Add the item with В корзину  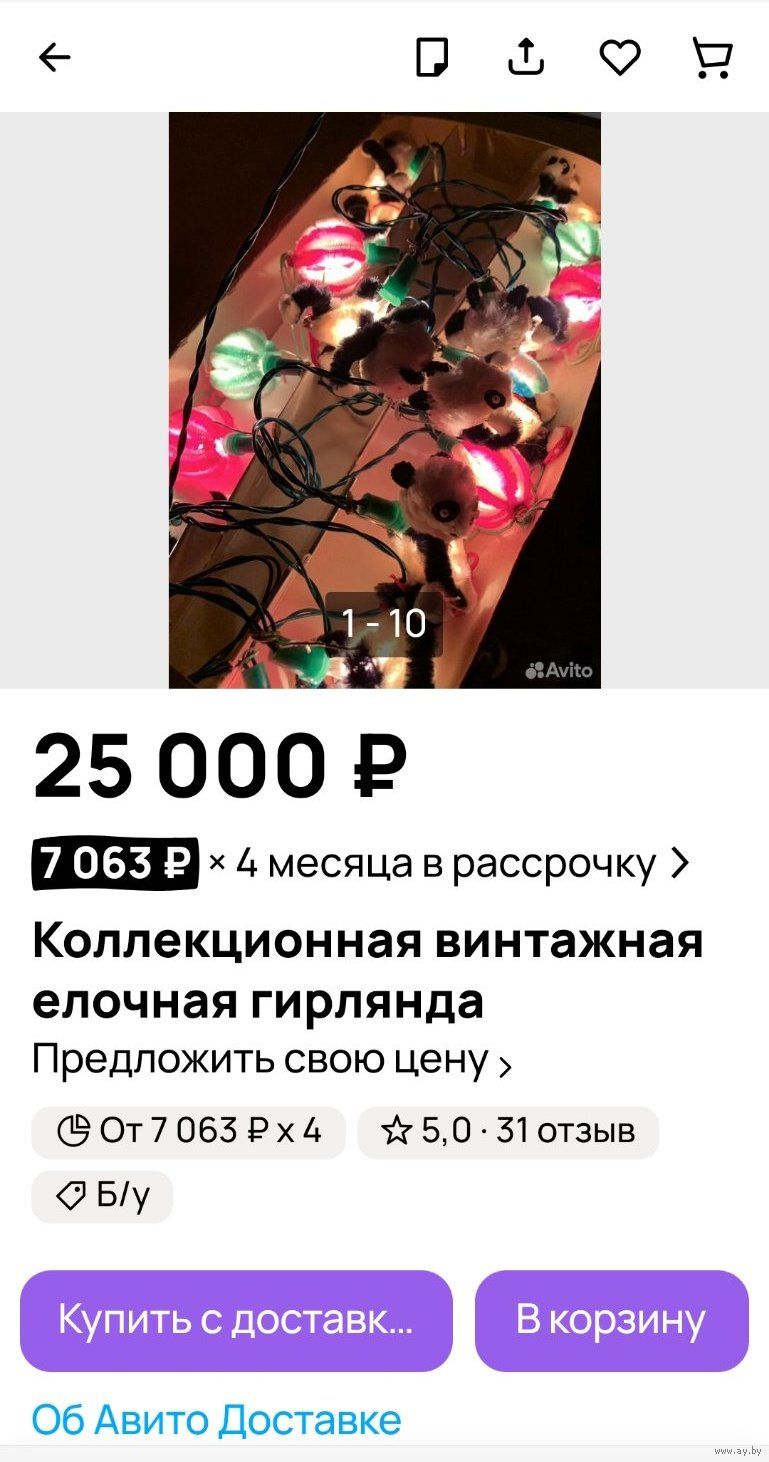coord(611,1320)
